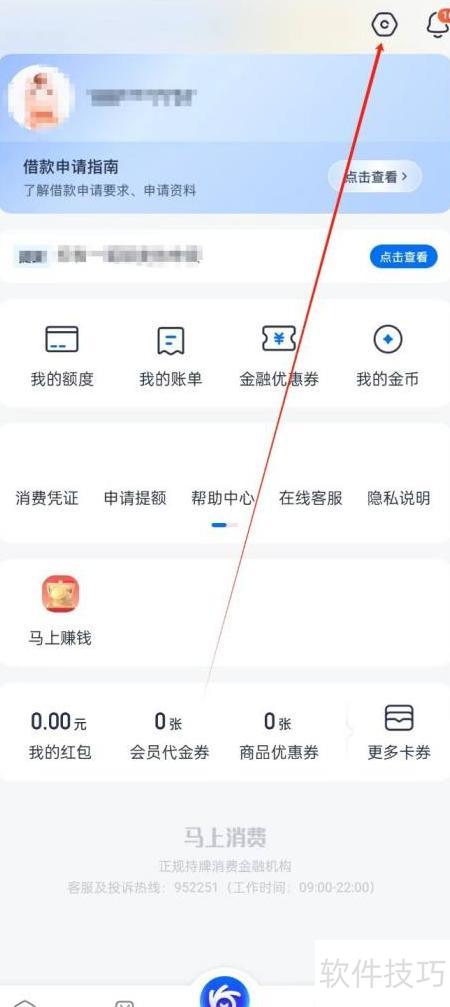The height and width of the screenshot is (1007, 450).
Task: Open 消费凭证
Action: [x=47, y=498]
